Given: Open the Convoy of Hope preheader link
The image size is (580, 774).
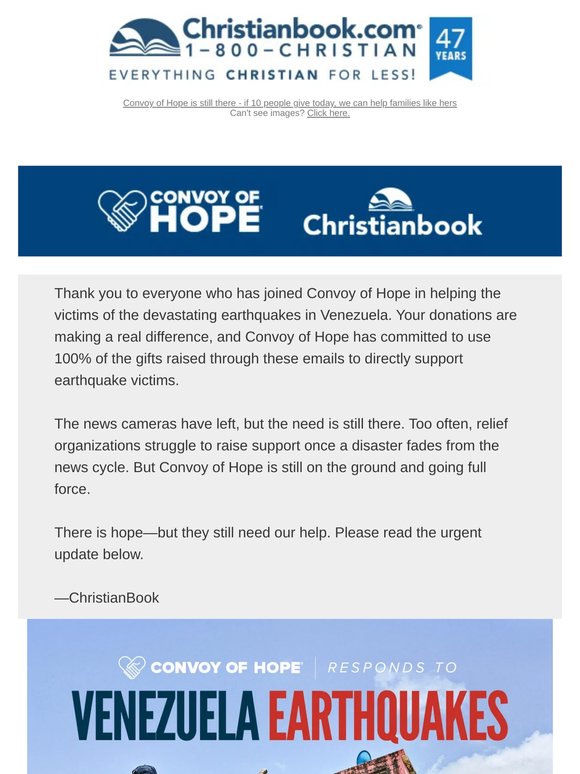Looking at the screenshot, I should [290, 103].
